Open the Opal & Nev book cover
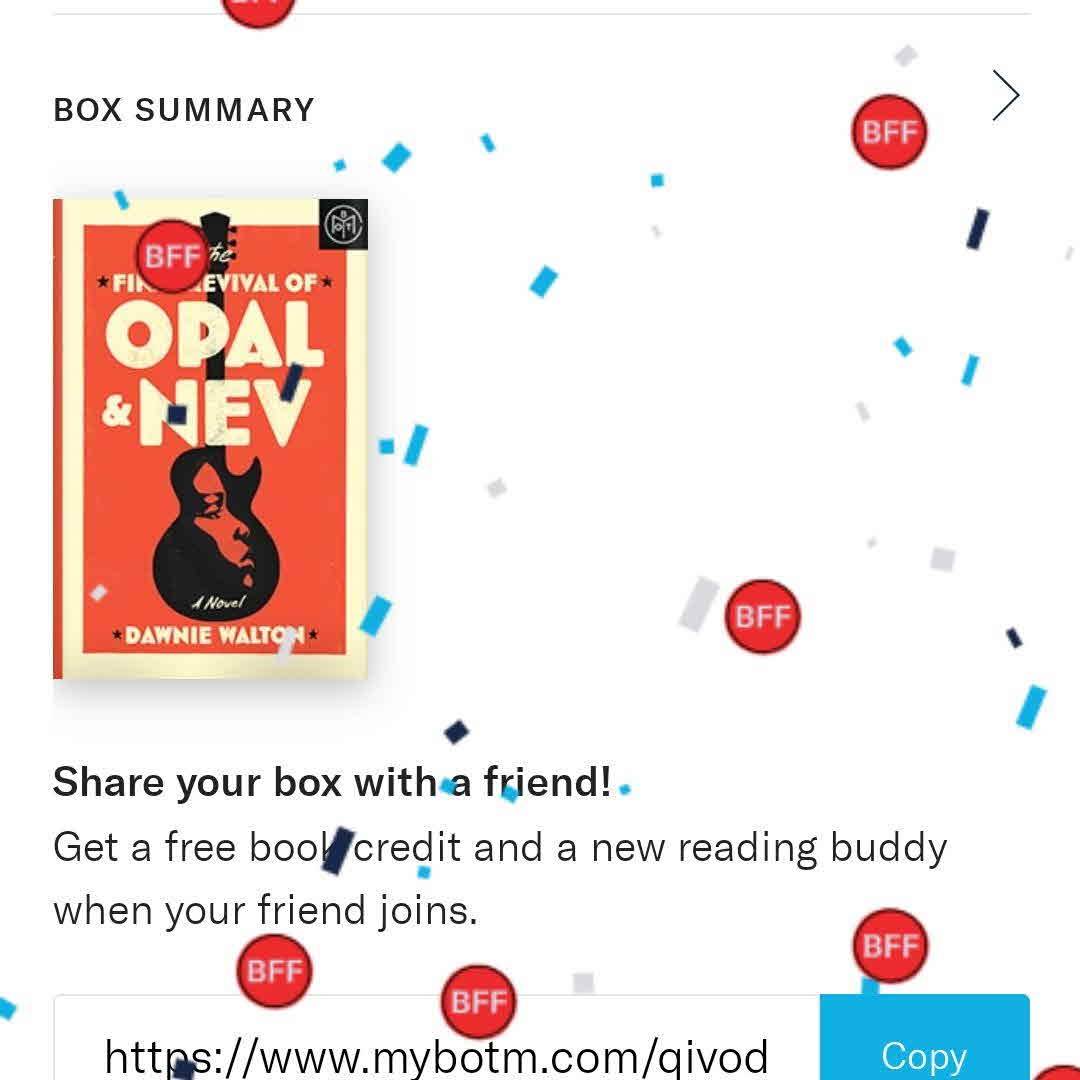Viewport: 1080px width, 1080px height. (210, 438)
